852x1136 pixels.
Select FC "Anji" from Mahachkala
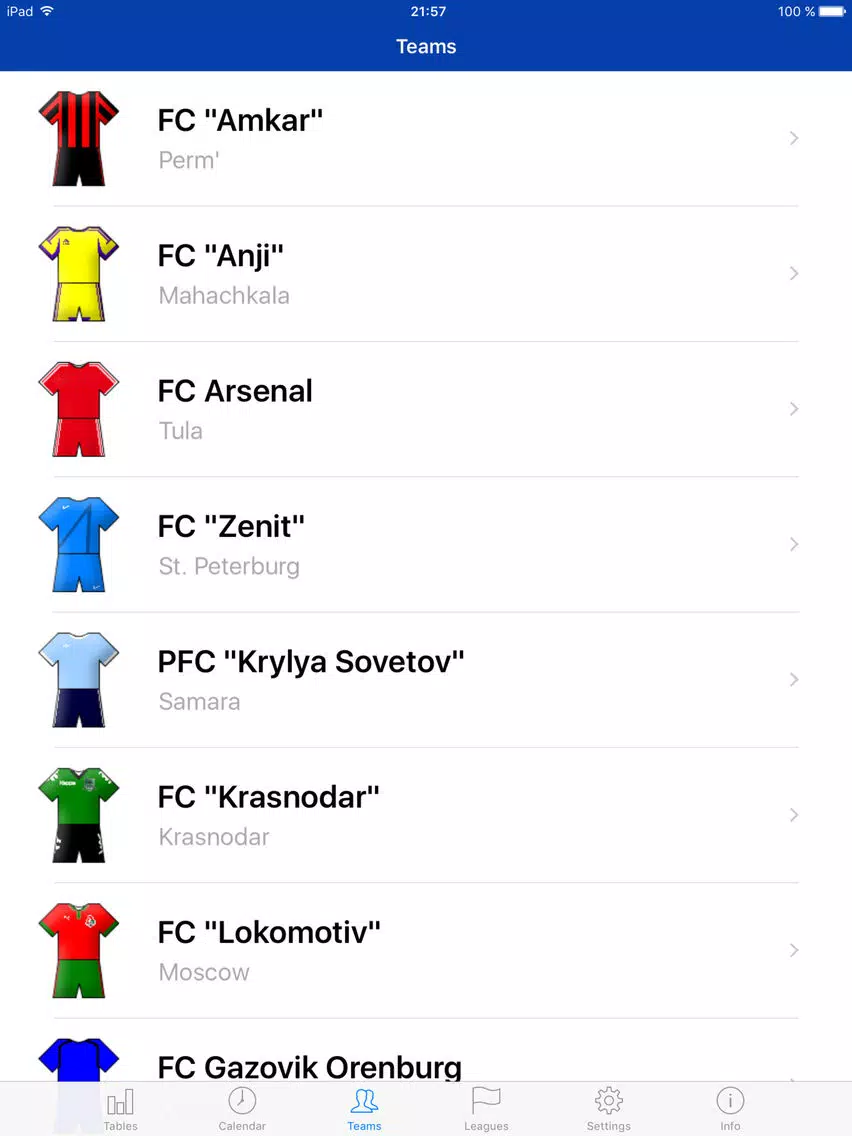click(x=425, y=273)
